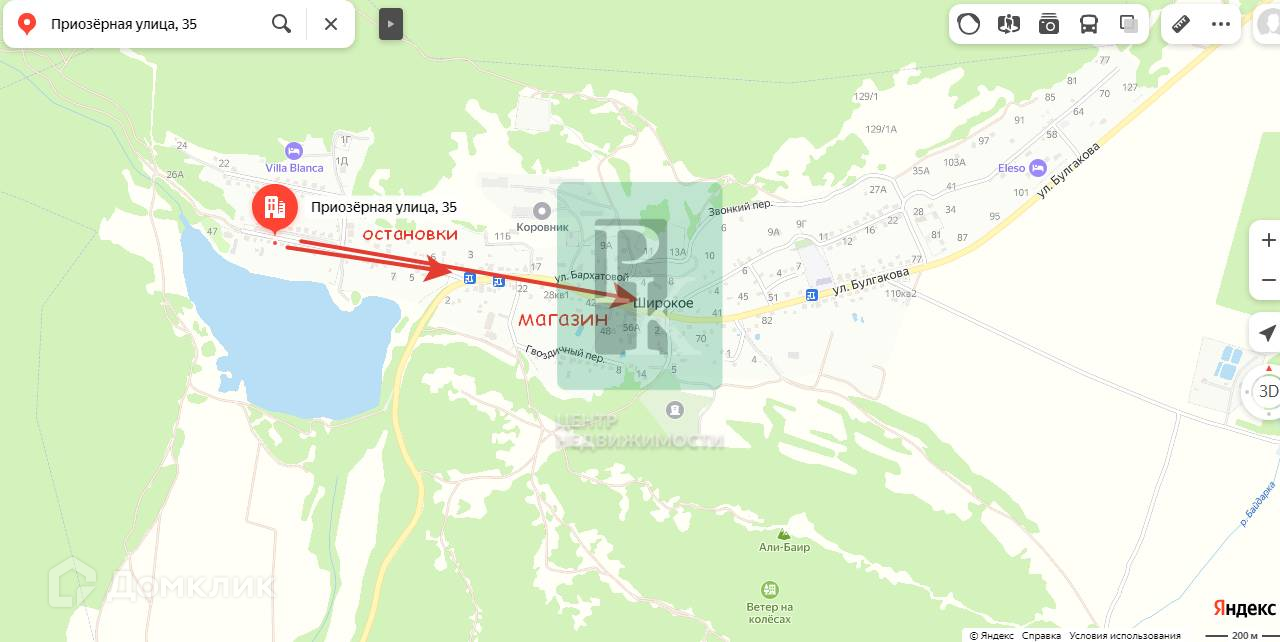Clear the search with the X button
This screenshot has height=642, width=1280.
pos(331,24)
